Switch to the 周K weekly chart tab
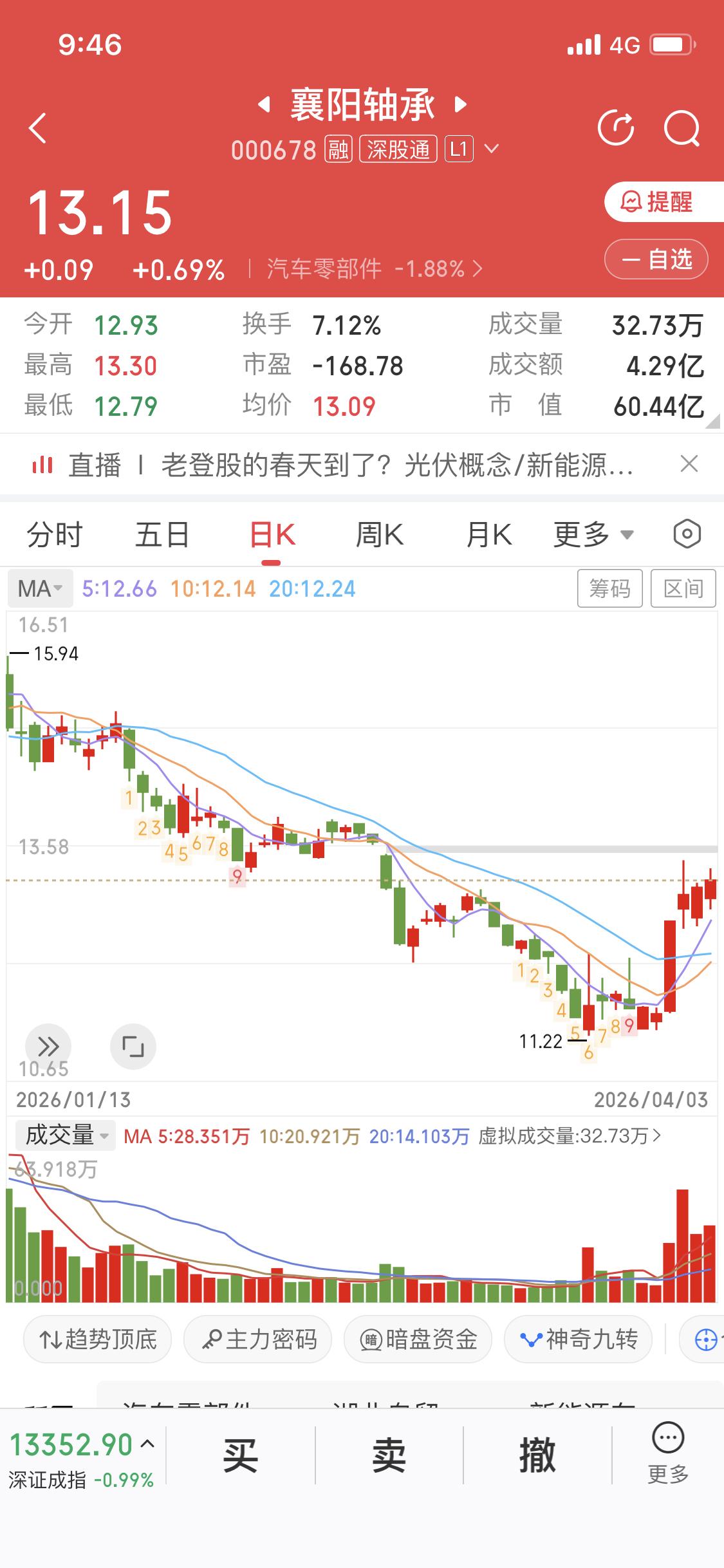Image resolution: width=724 pixels, height=1568 pixels. [380, 534]
